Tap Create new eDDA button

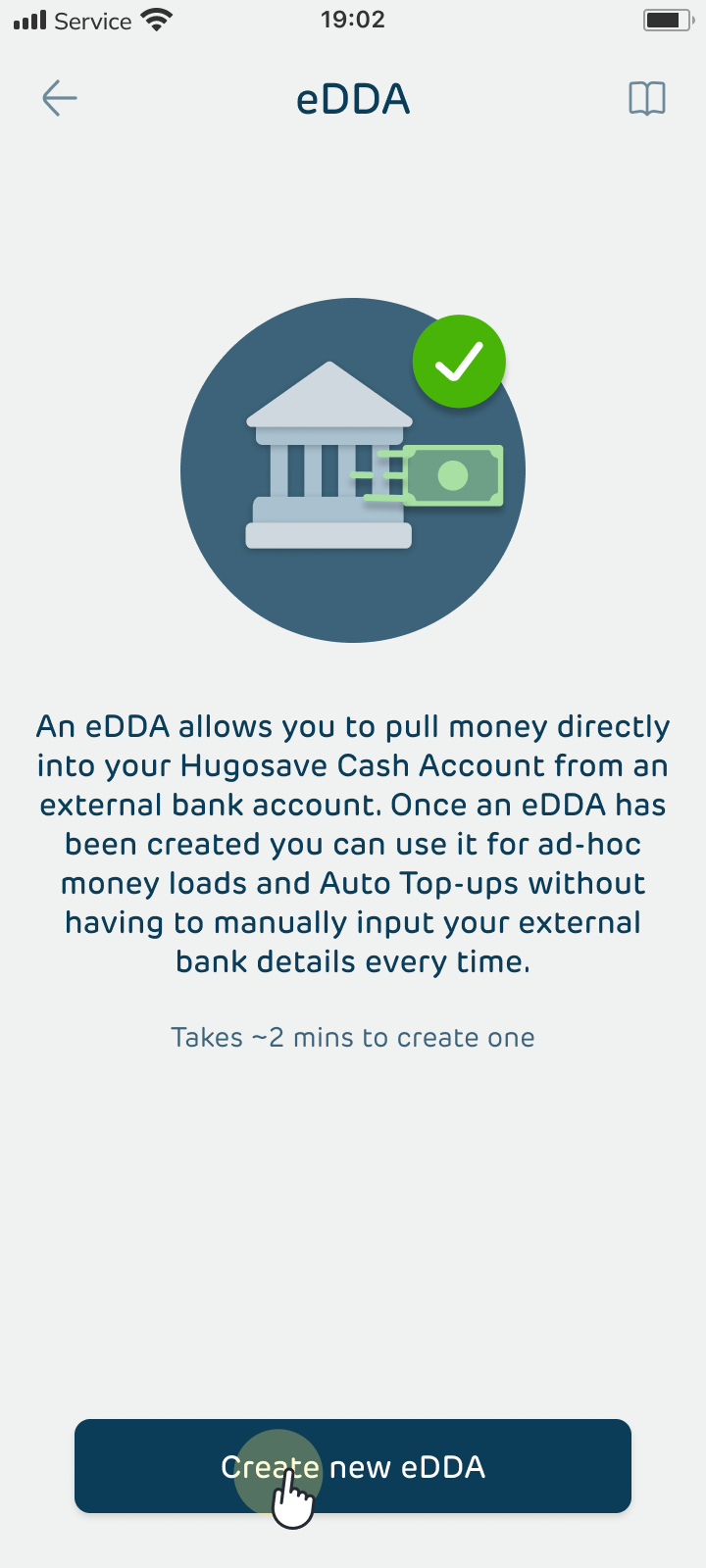353,1466
